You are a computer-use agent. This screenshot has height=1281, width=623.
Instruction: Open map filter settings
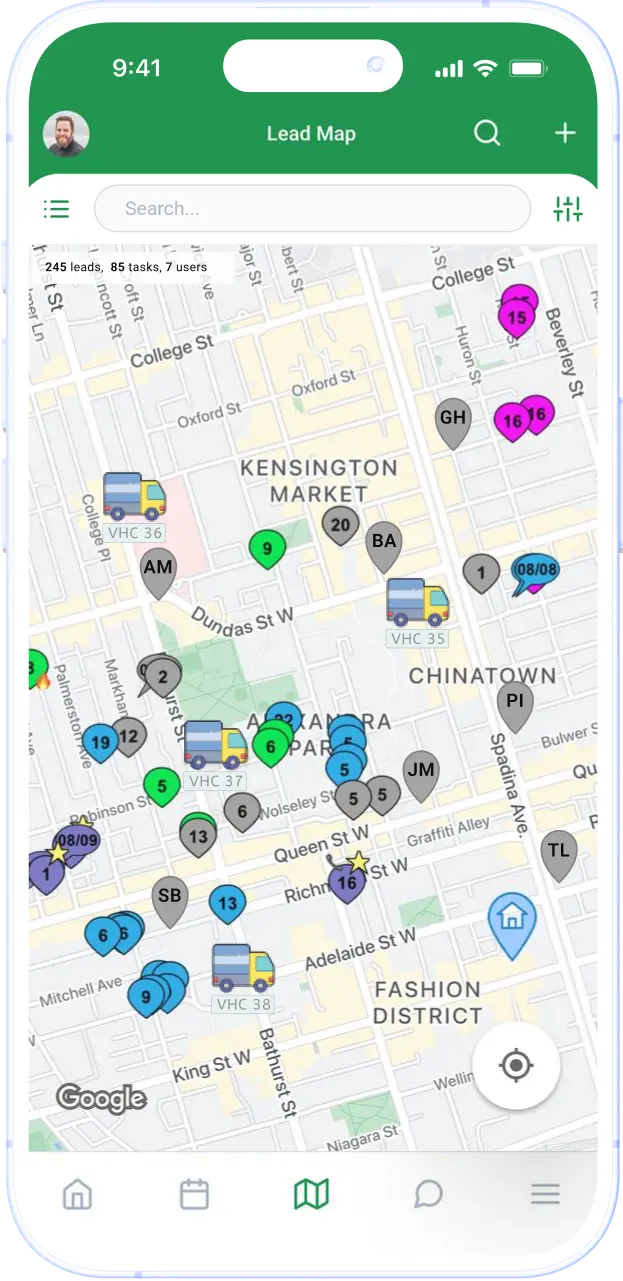point(568,209)
